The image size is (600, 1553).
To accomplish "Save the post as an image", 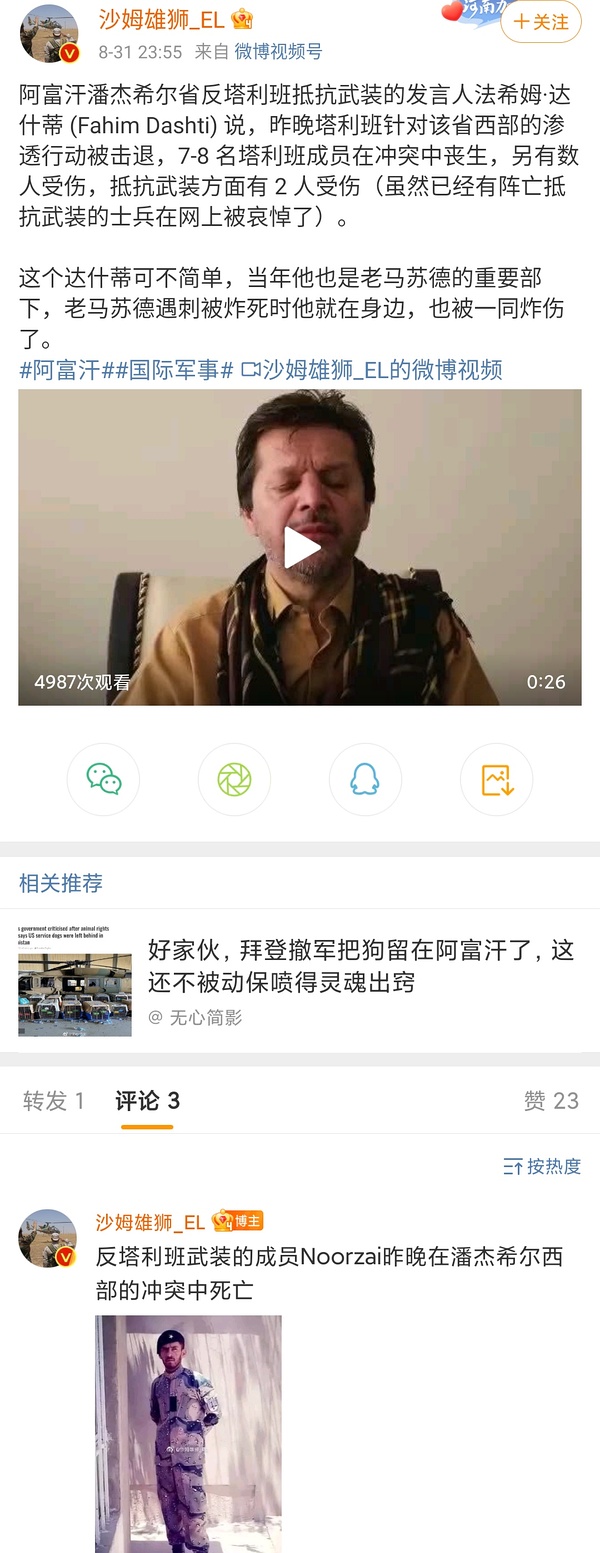I will pos(496,779).
